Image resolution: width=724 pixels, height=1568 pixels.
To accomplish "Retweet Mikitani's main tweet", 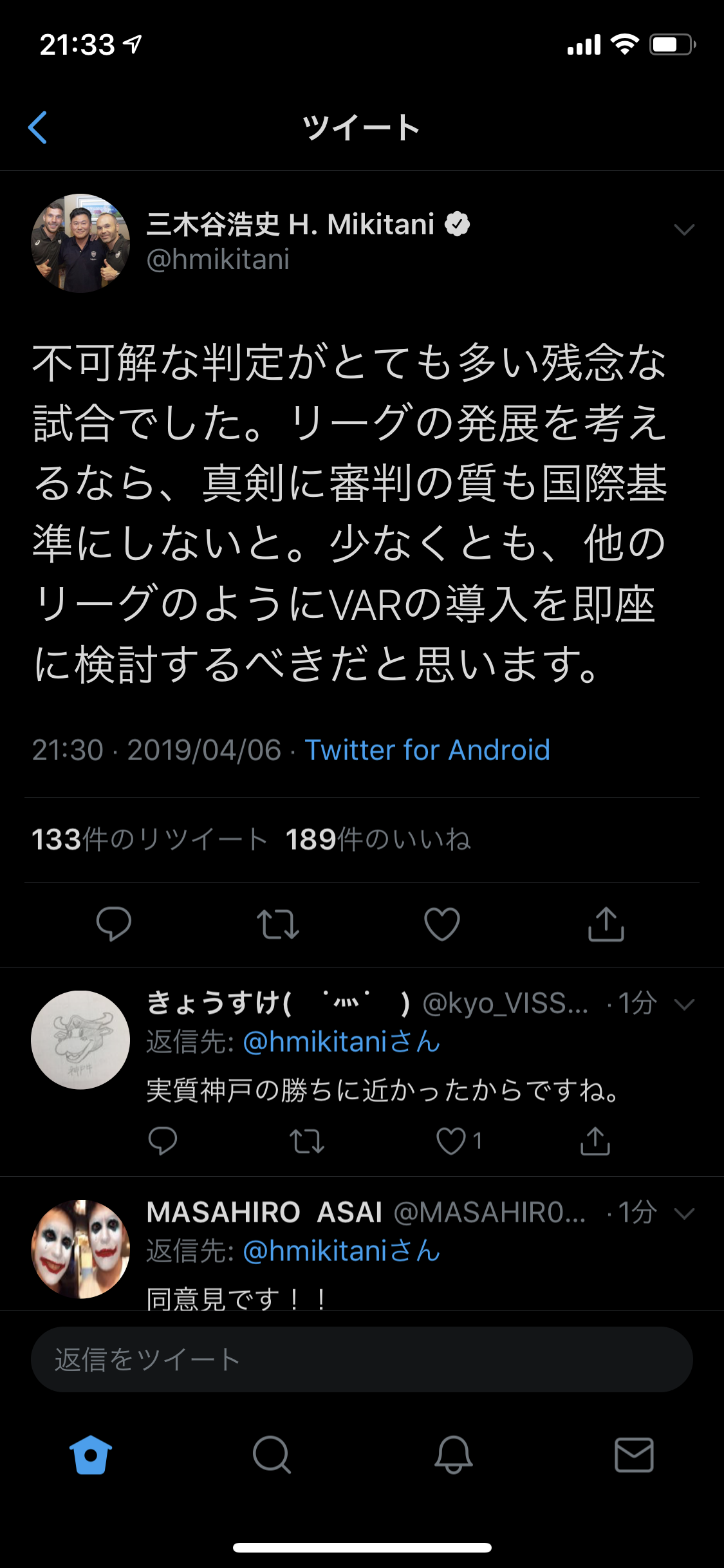I will pyautogui.click(x=278, y=924).
